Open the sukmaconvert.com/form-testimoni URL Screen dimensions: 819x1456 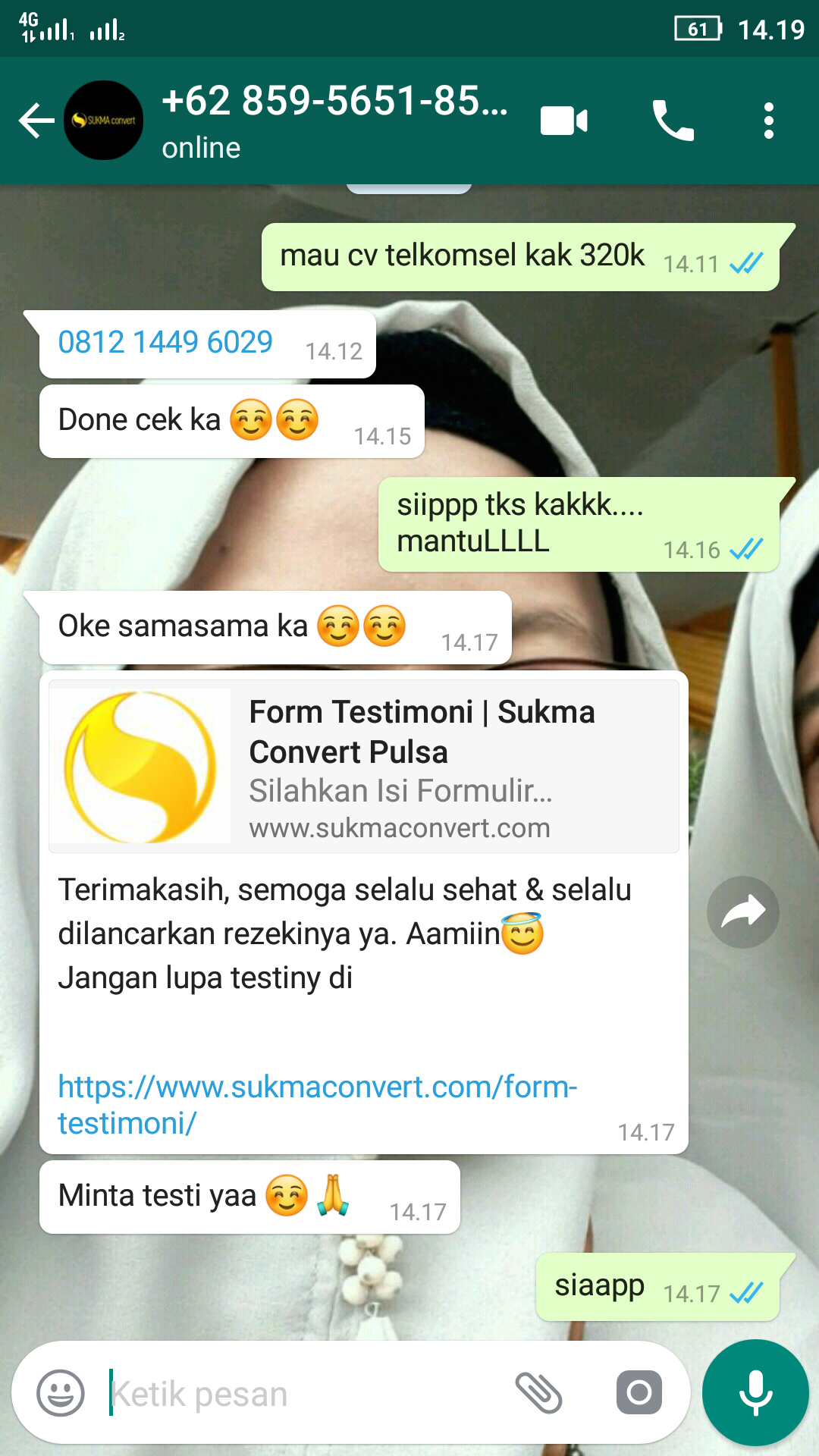click(x=317, y=1104)
